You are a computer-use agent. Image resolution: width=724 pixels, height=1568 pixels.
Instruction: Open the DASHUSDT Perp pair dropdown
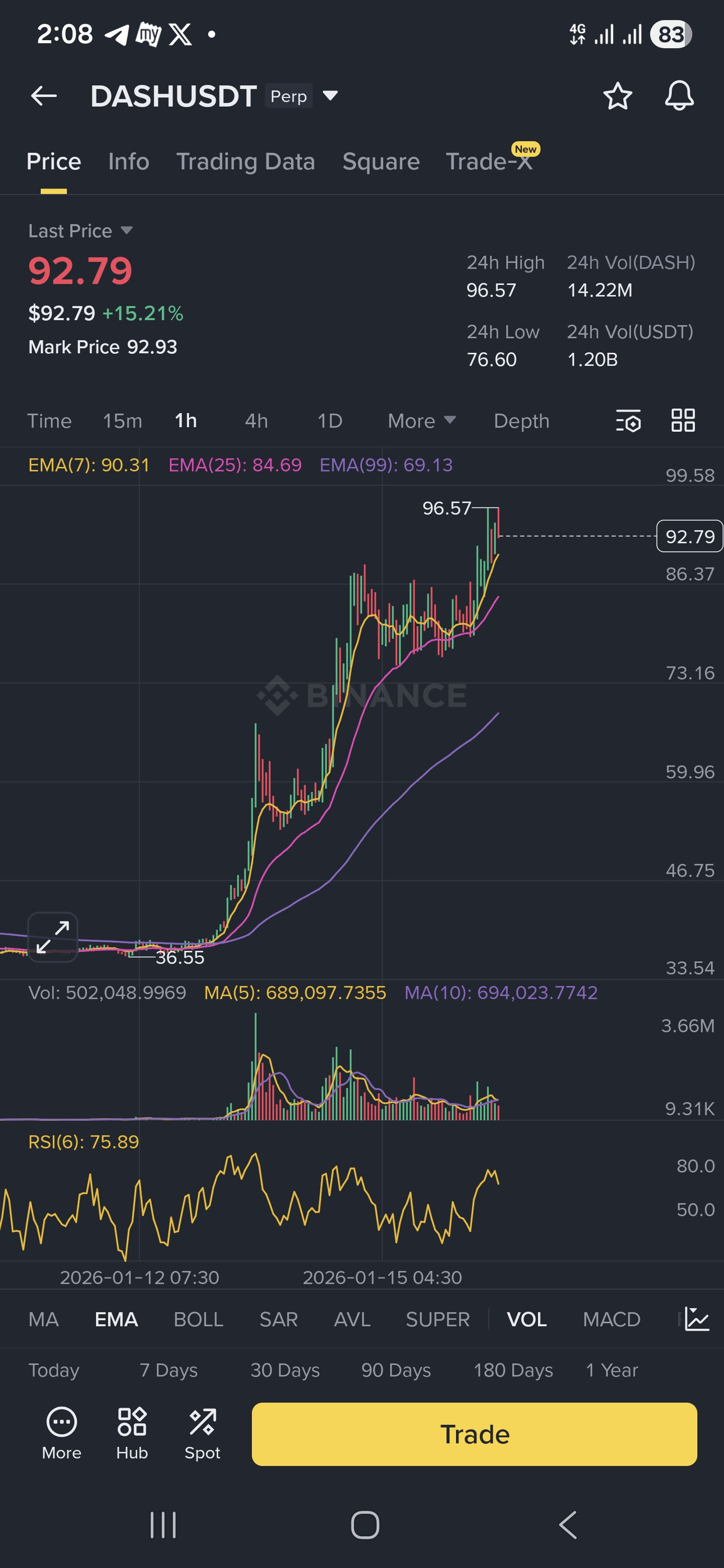pos(330,95)
